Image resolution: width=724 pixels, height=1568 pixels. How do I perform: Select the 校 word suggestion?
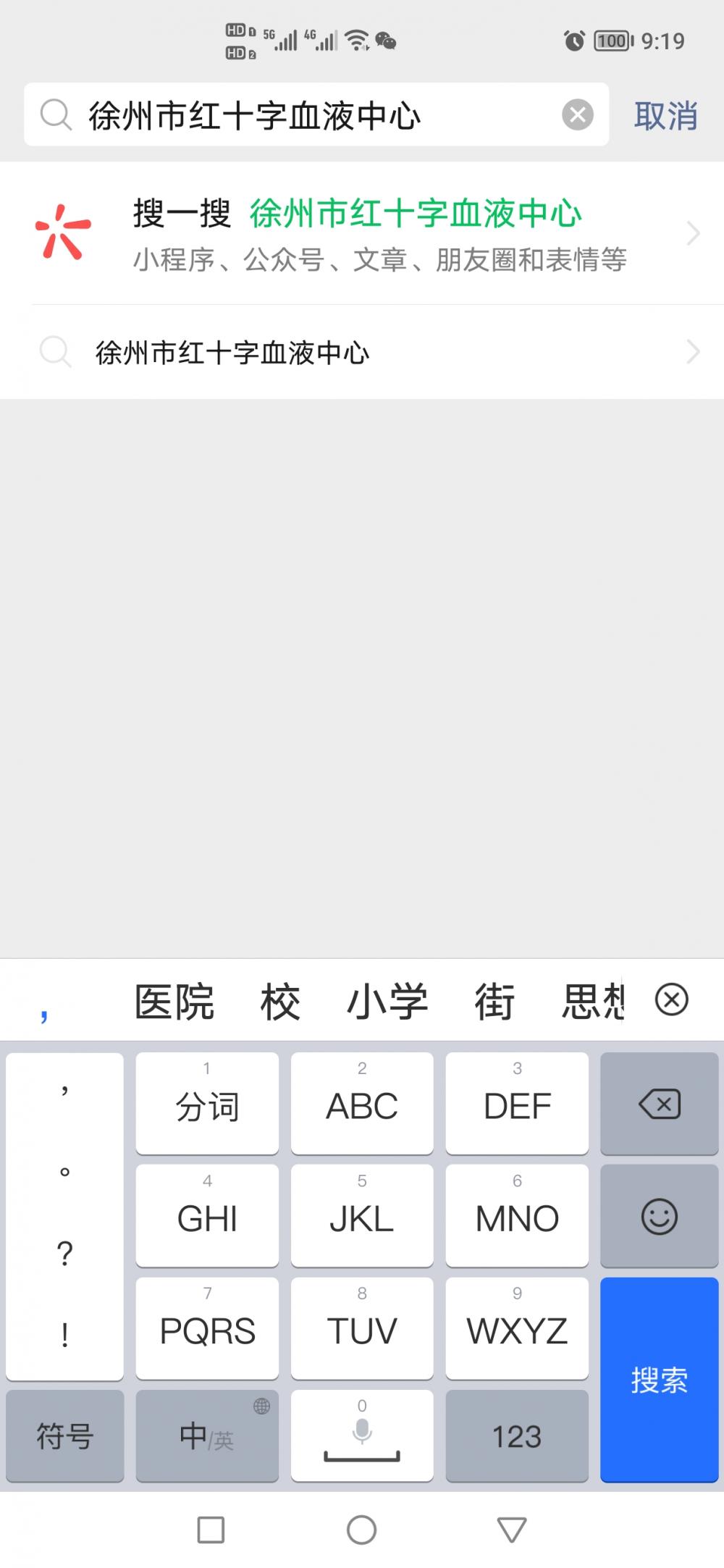point(280,1002)
